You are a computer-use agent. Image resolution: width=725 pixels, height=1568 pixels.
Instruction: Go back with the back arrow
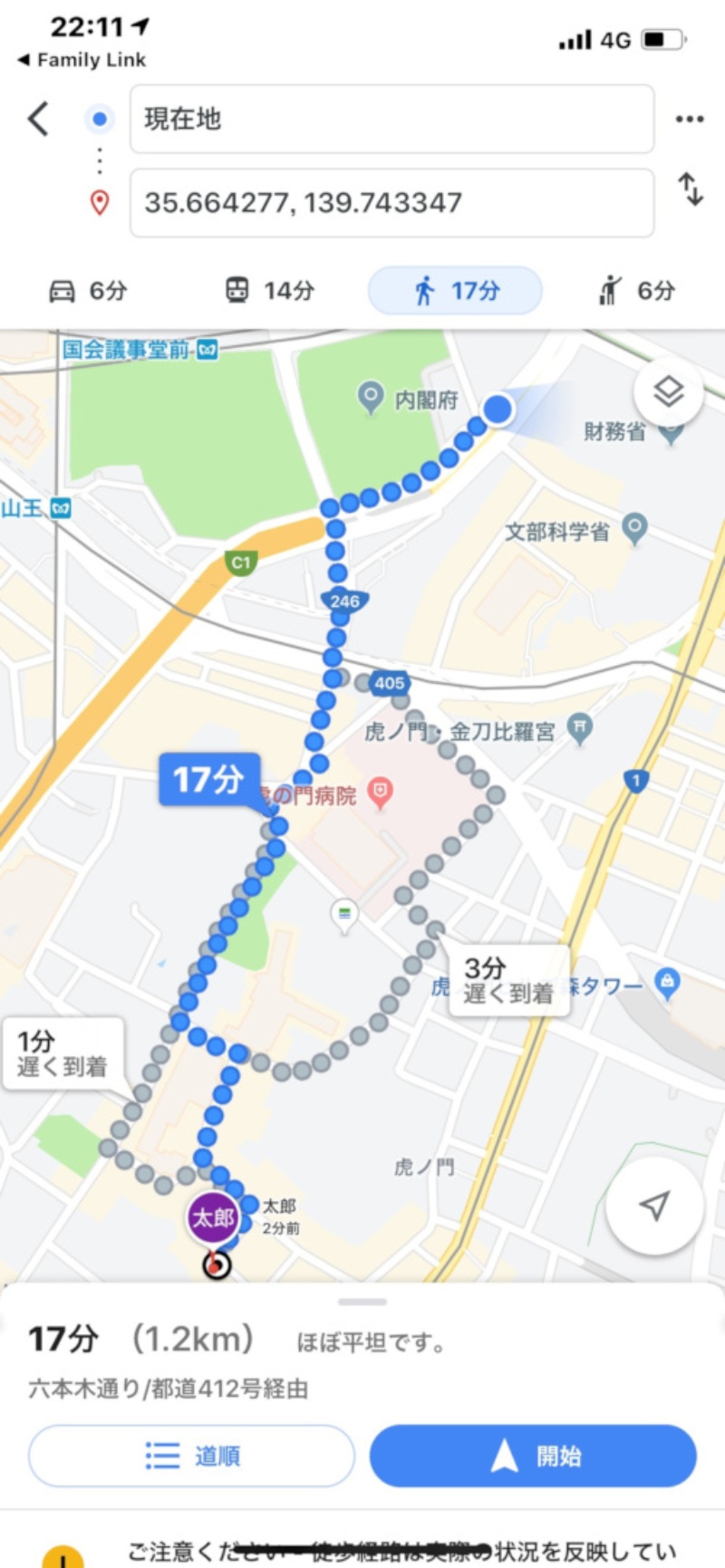pos(38,119)
